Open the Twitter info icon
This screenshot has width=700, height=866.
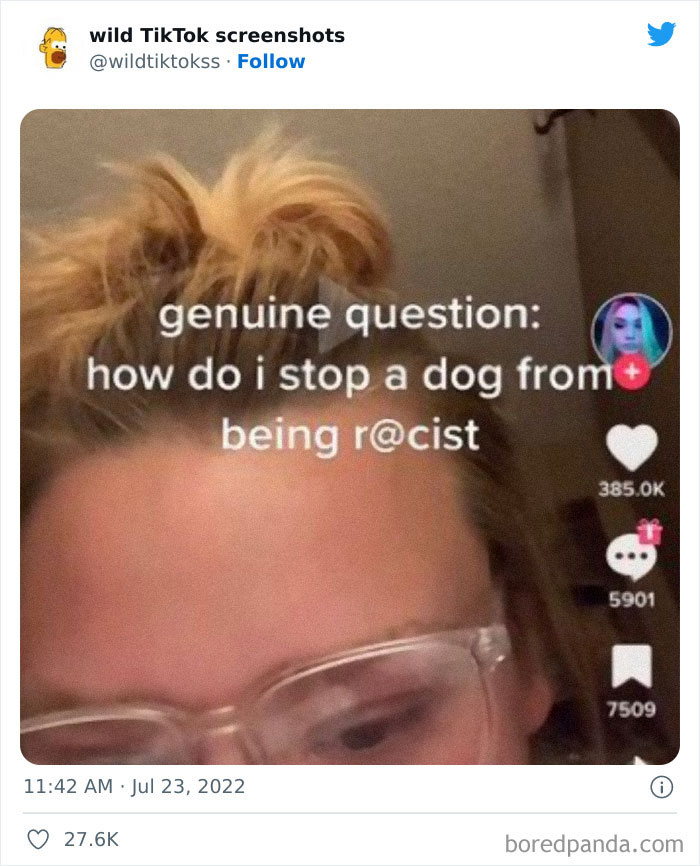[x=661, y=787]
